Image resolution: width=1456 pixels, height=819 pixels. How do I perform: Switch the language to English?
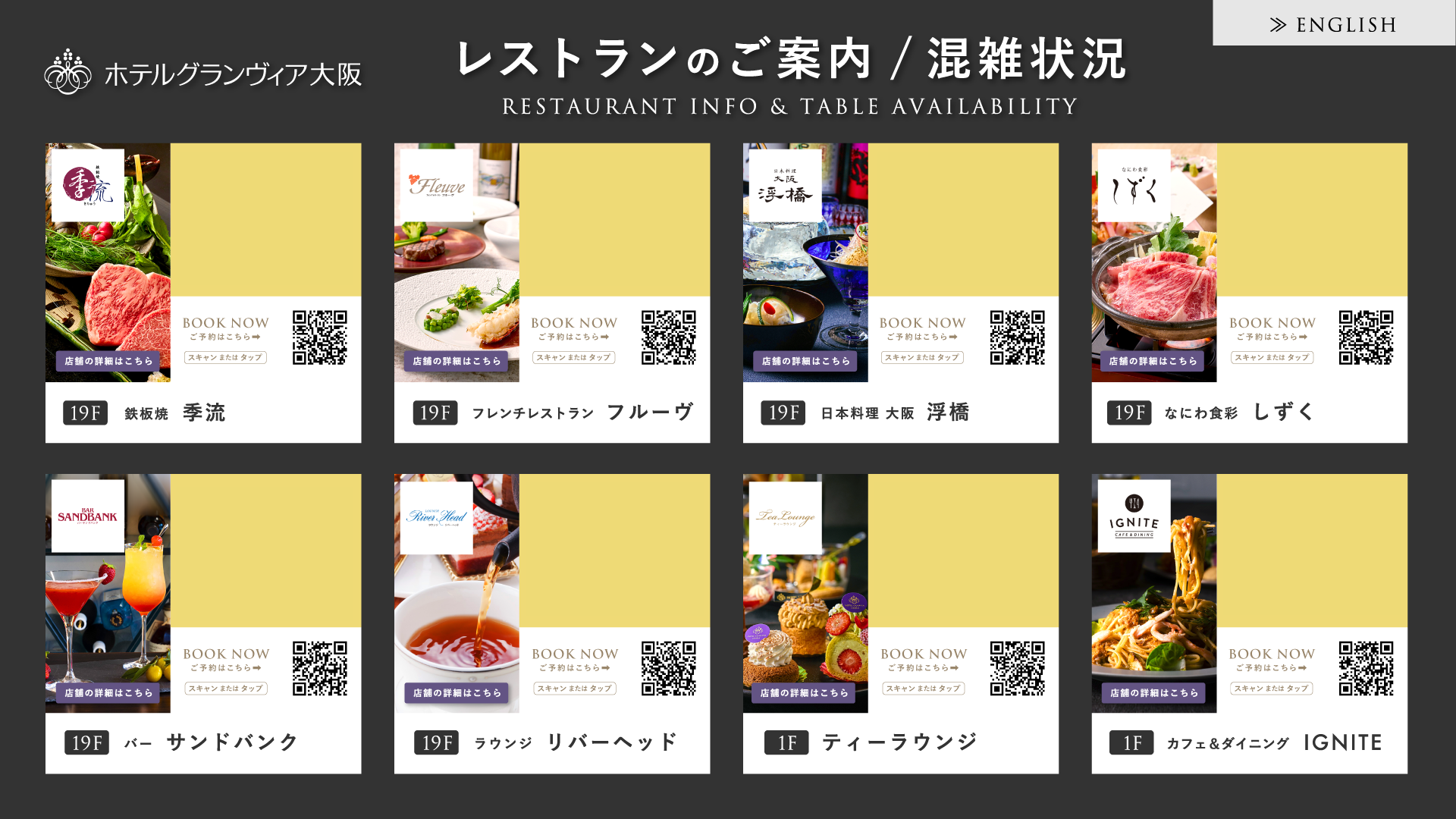click(x=1333, y=24)
